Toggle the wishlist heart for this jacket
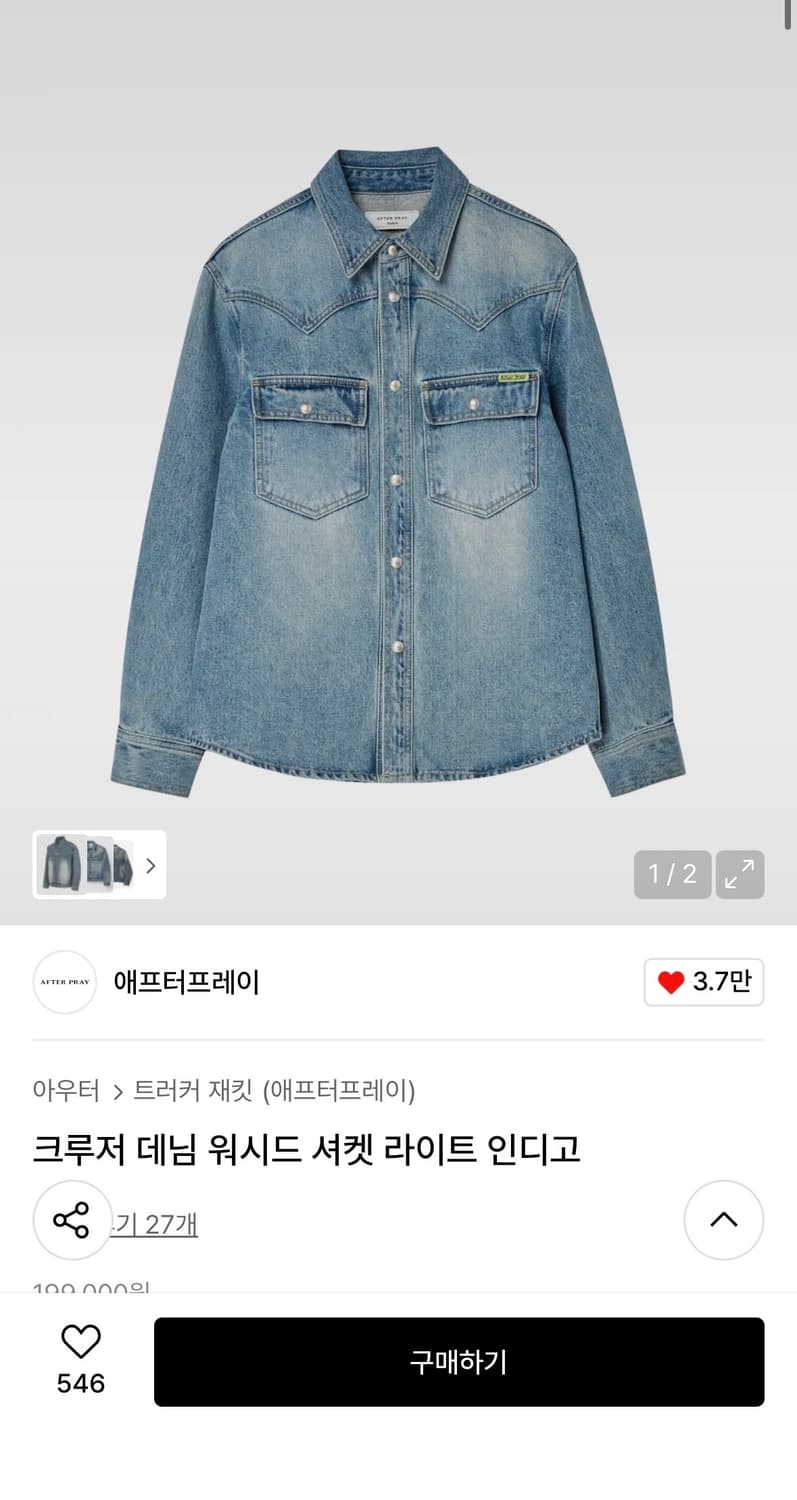This screenshot has height=1500, width=797. pos(80,1341)
